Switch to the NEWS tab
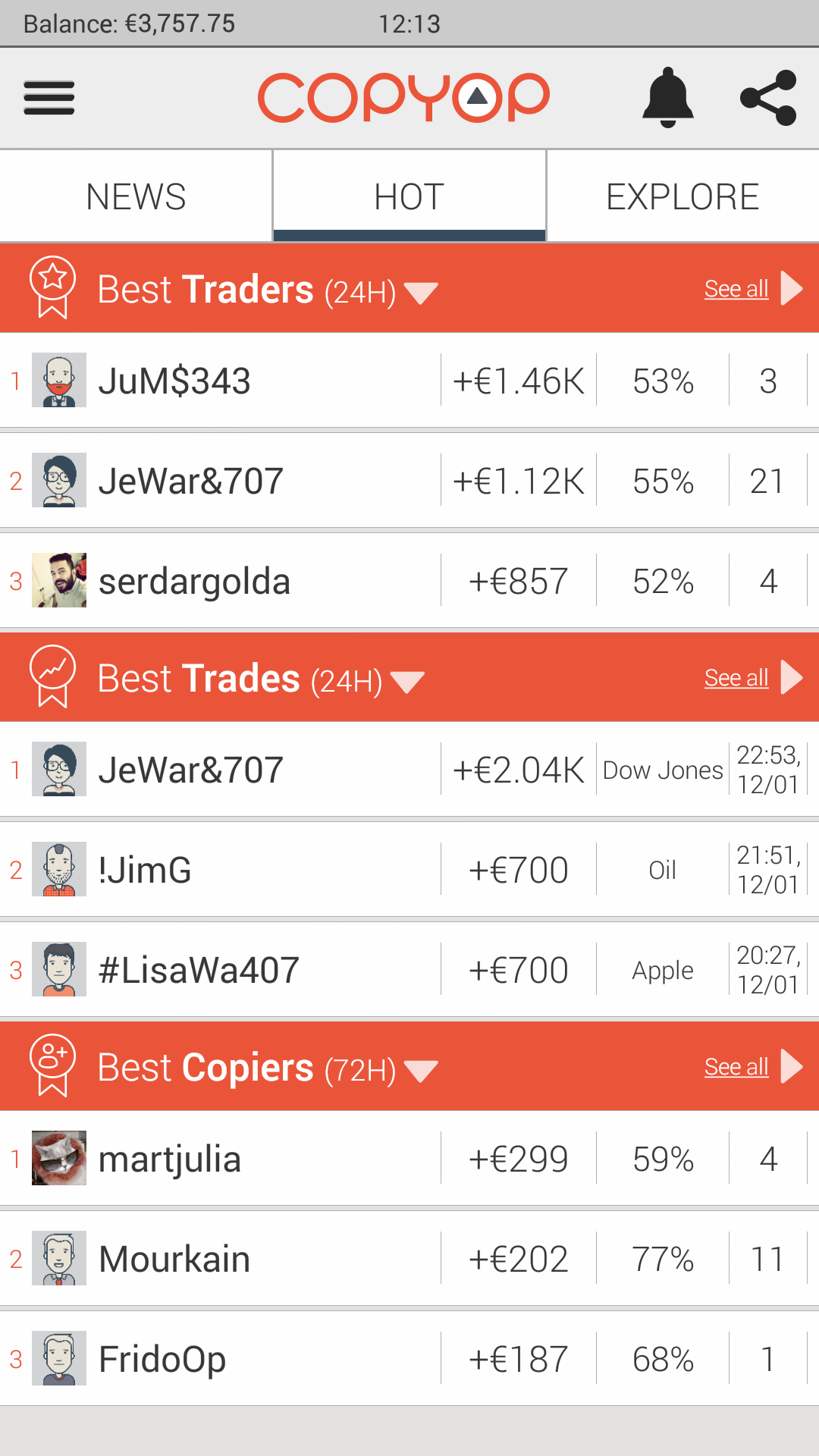819x1456 pixels. (x=136, y=196)
